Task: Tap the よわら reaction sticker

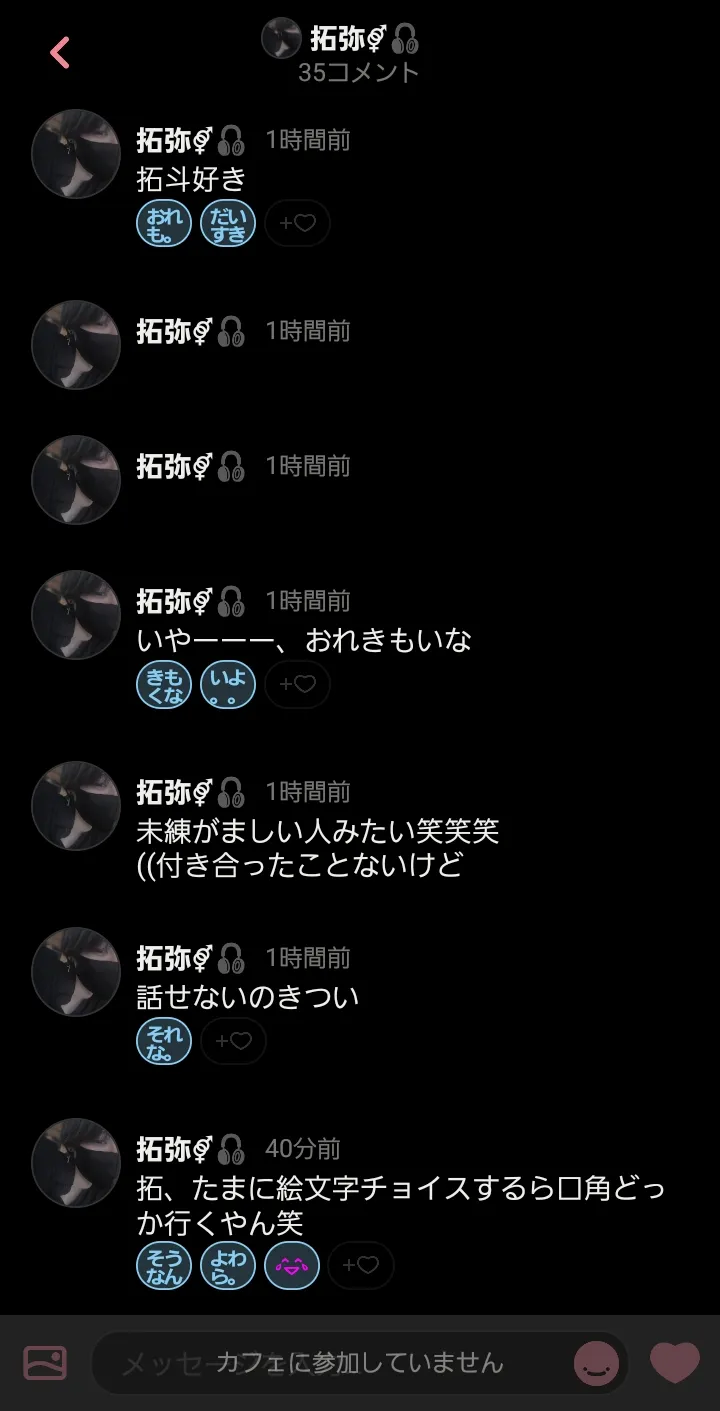Action: [228, 1266]
